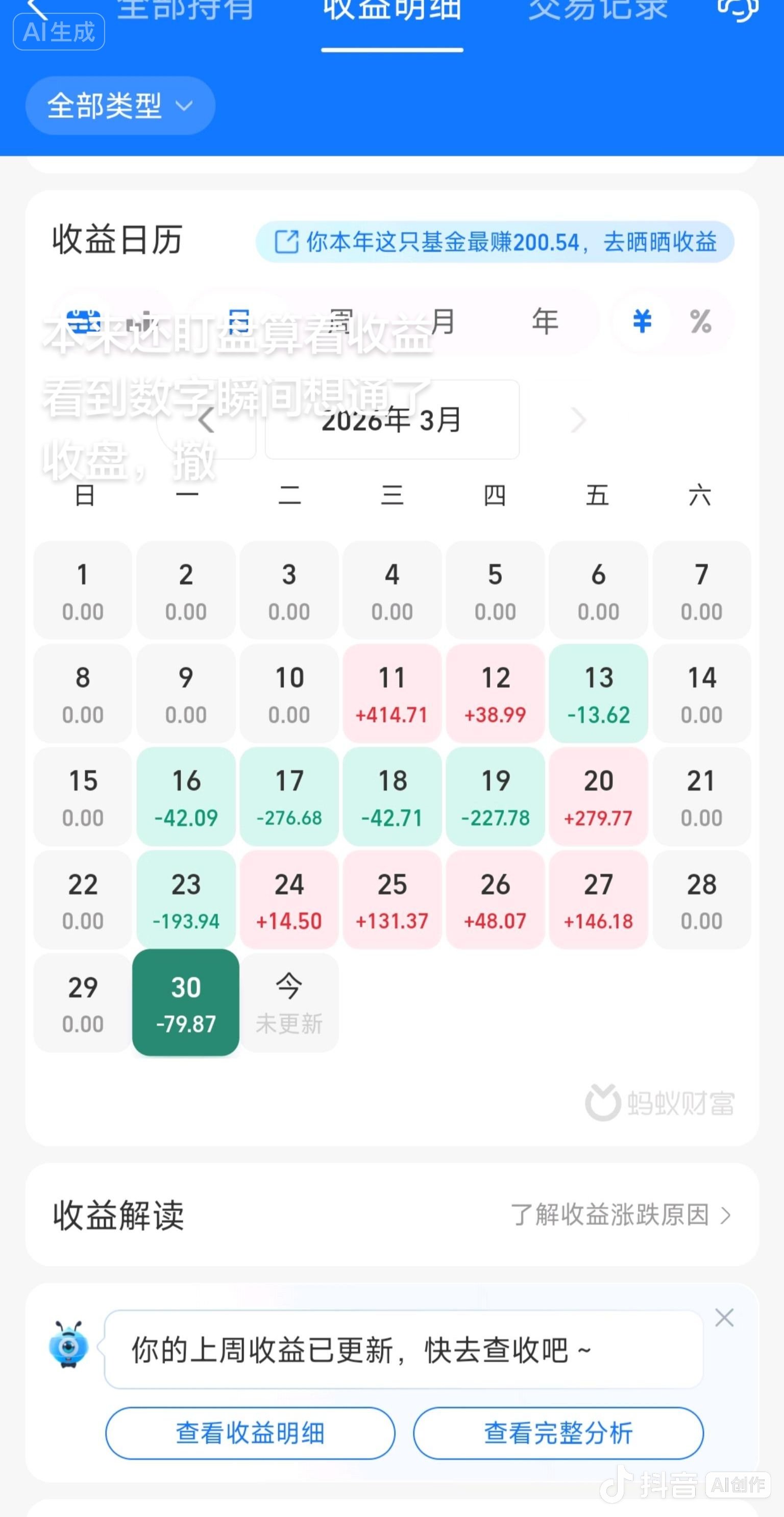This screenshot has width=784, height=1517.
Task: Open the customer service headset icon
Action: 738,9
